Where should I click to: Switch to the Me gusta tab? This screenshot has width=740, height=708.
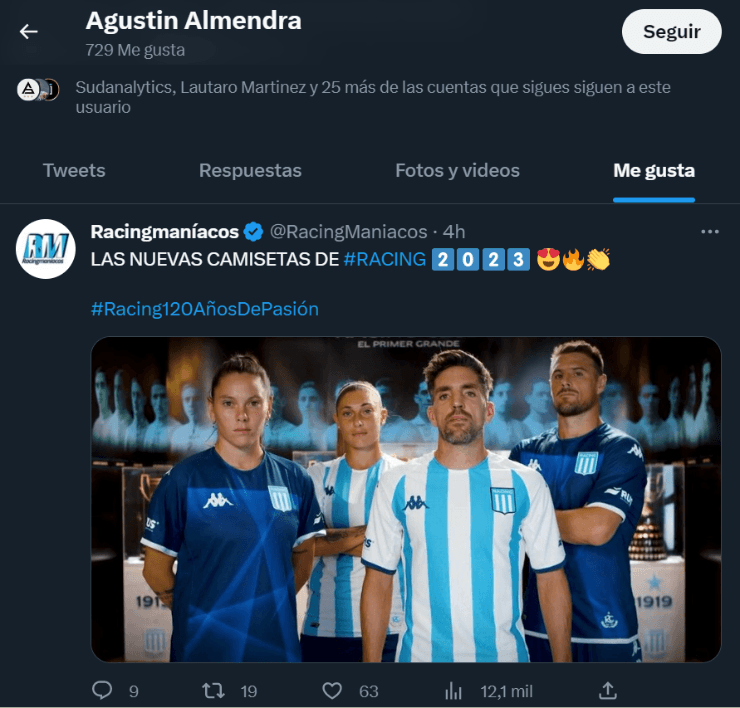point(654,170)
